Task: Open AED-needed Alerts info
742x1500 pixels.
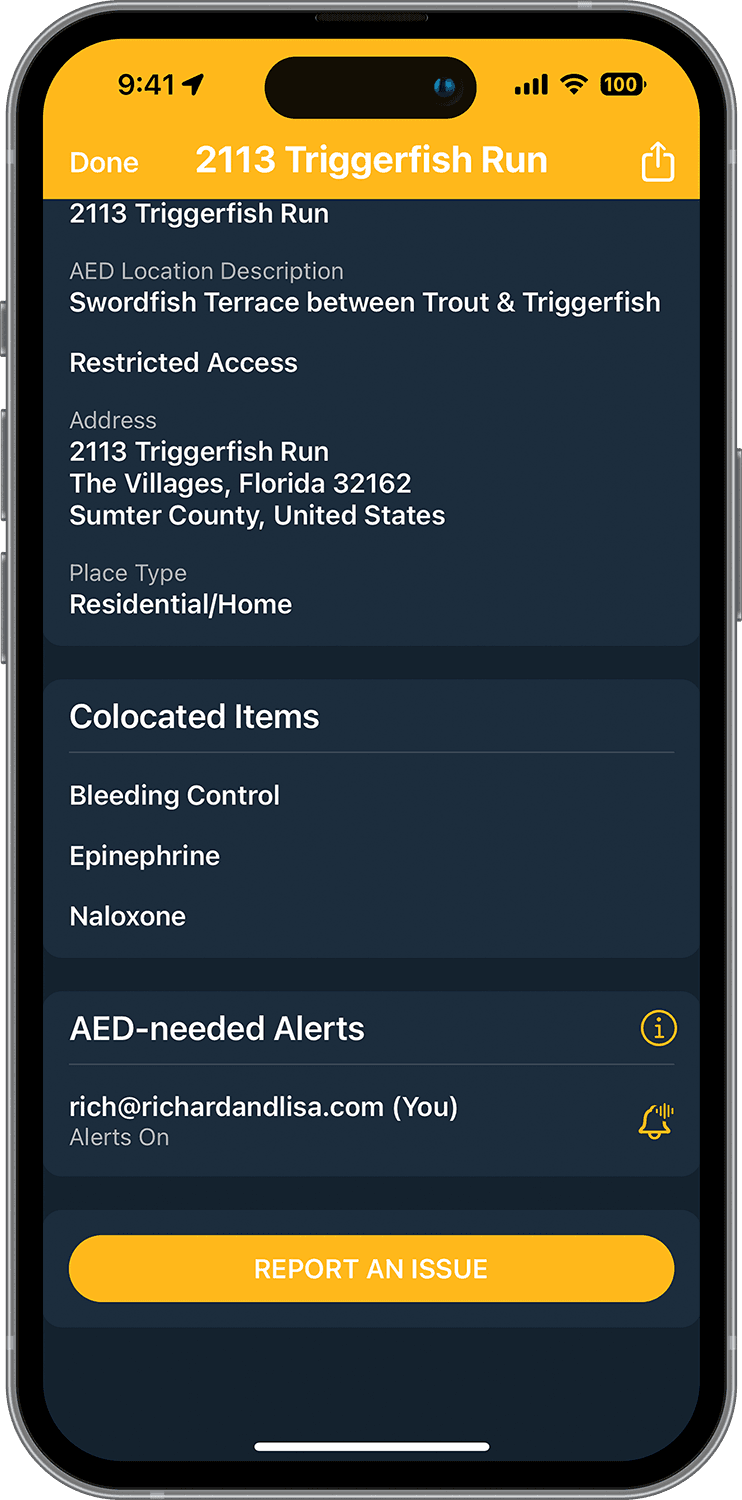Action: click(658, 1028)
